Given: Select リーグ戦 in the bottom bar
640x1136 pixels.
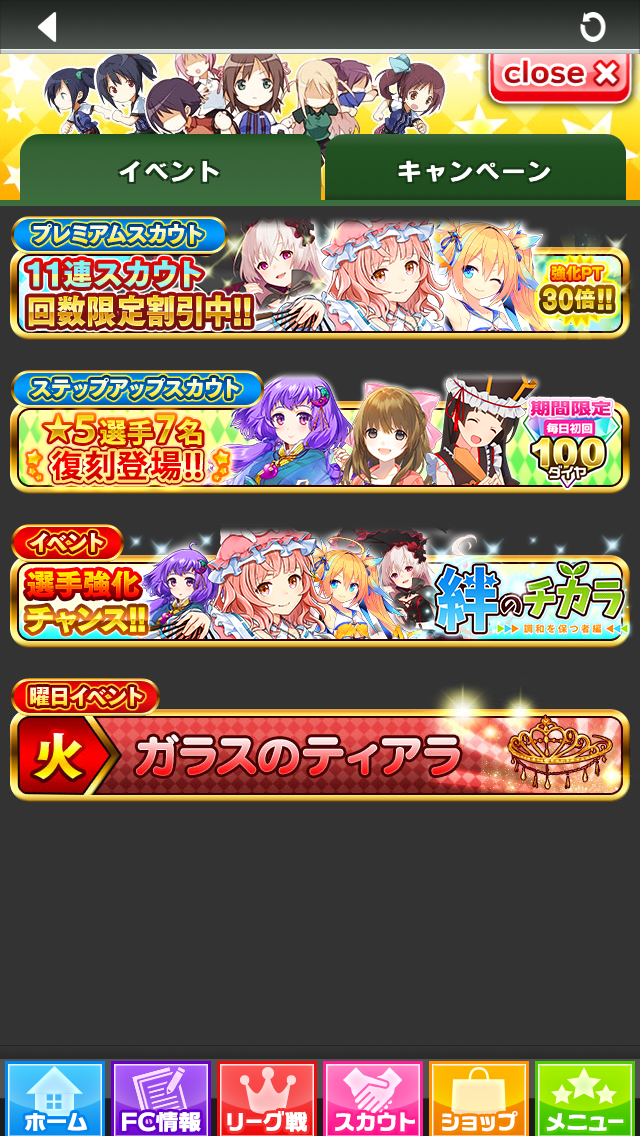Looking at the screenshot, I should (267, 1100).
